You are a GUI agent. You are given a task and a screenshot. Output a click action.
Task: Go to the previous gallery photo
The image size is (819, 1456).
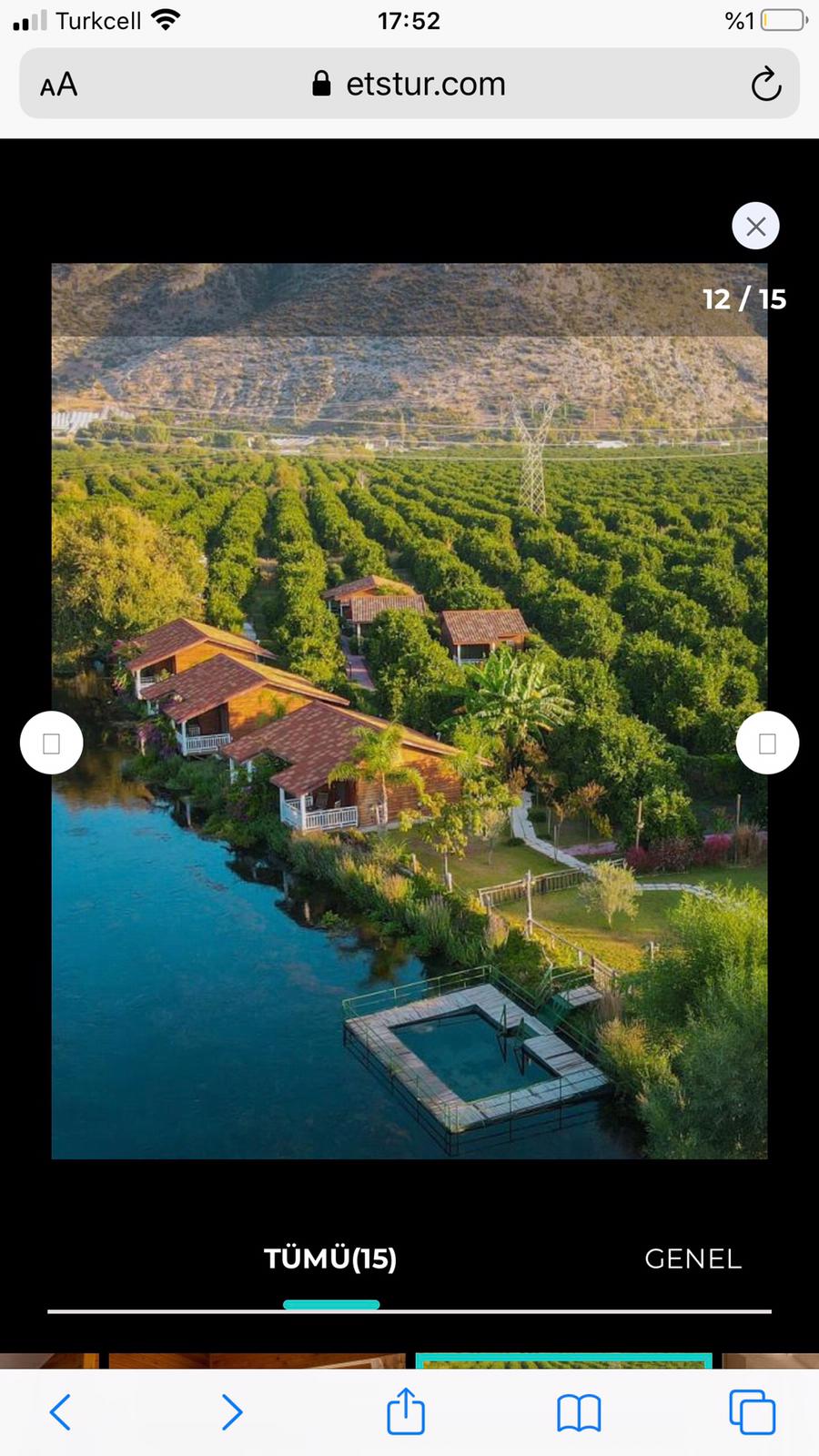click(52, 743)
